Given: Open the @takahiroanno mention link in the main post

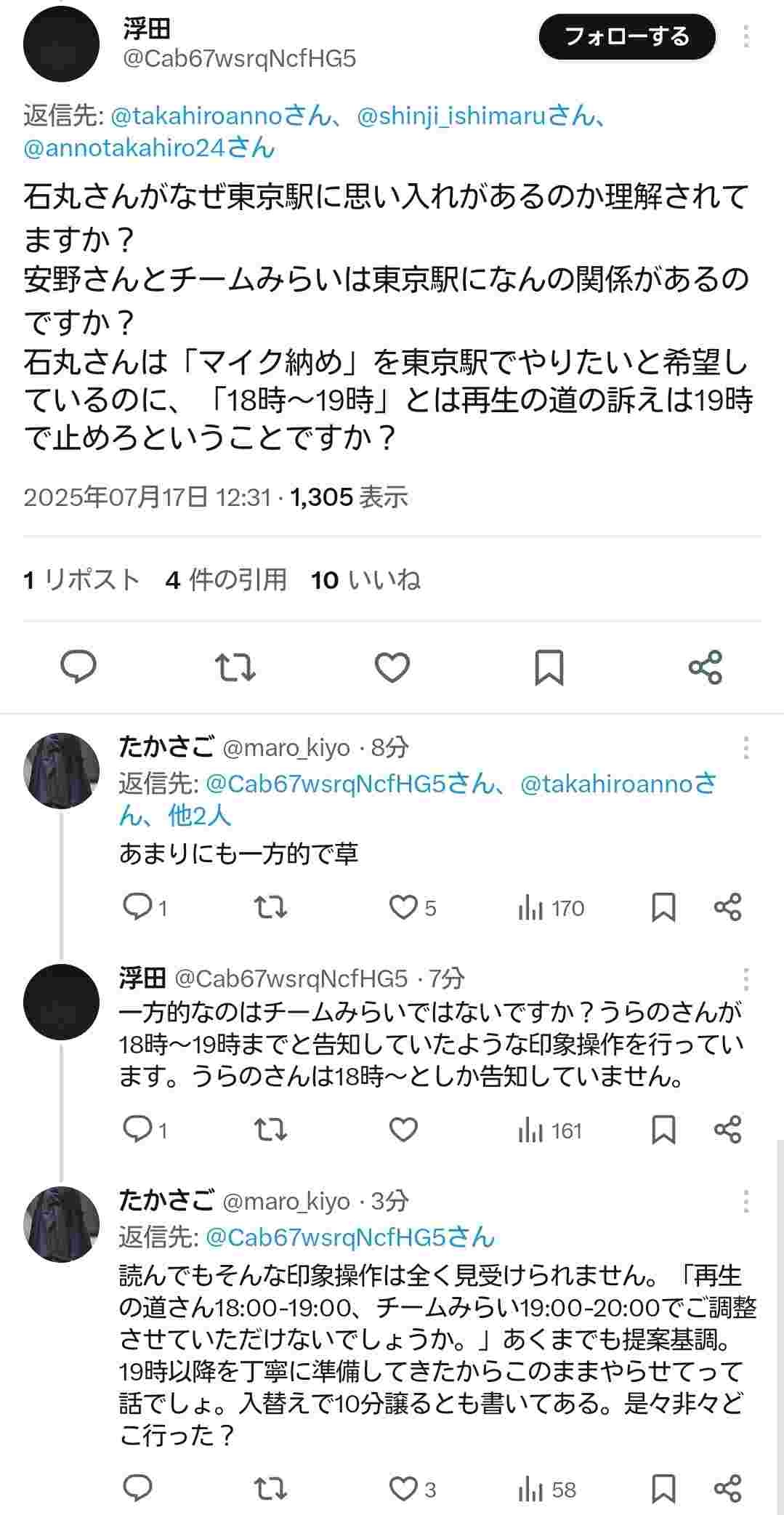Looking at the screenshot, I should 220,116.
